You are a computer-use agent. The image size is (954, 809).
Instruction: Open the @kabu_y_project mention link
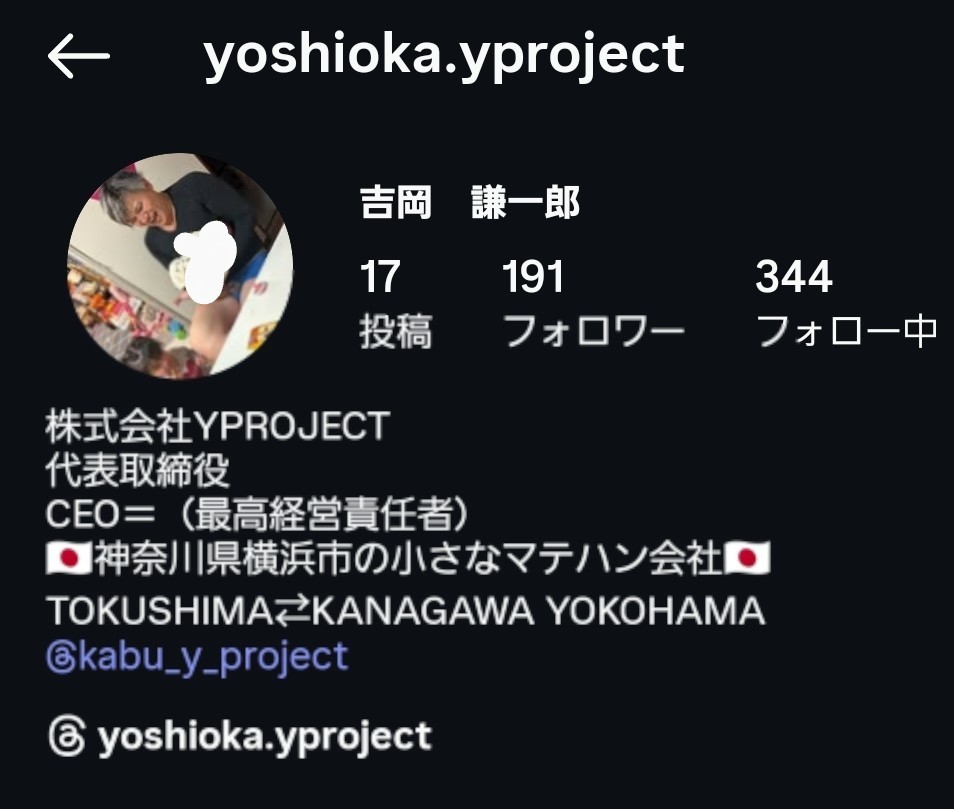197,657
